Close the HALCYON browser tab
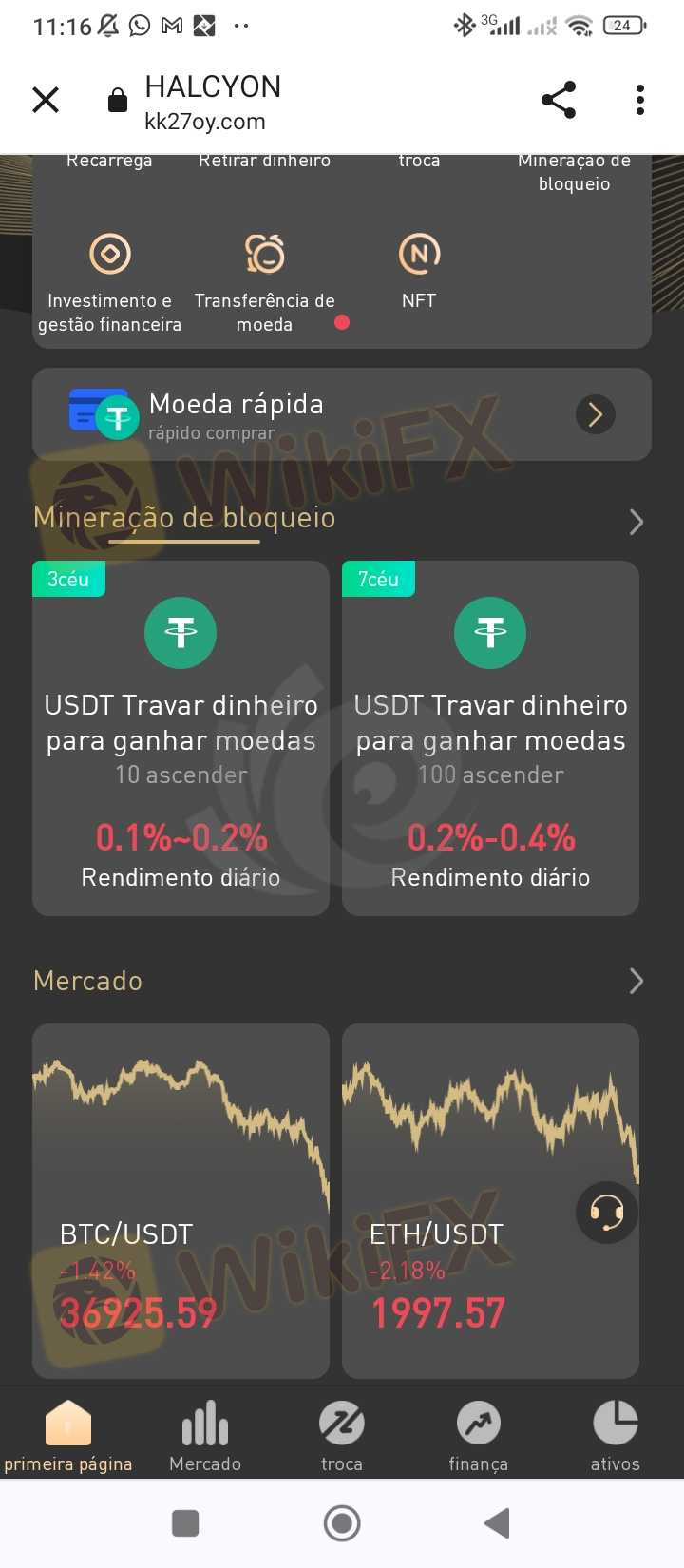The image size is (684, 1568). click(x=46, y=100)
